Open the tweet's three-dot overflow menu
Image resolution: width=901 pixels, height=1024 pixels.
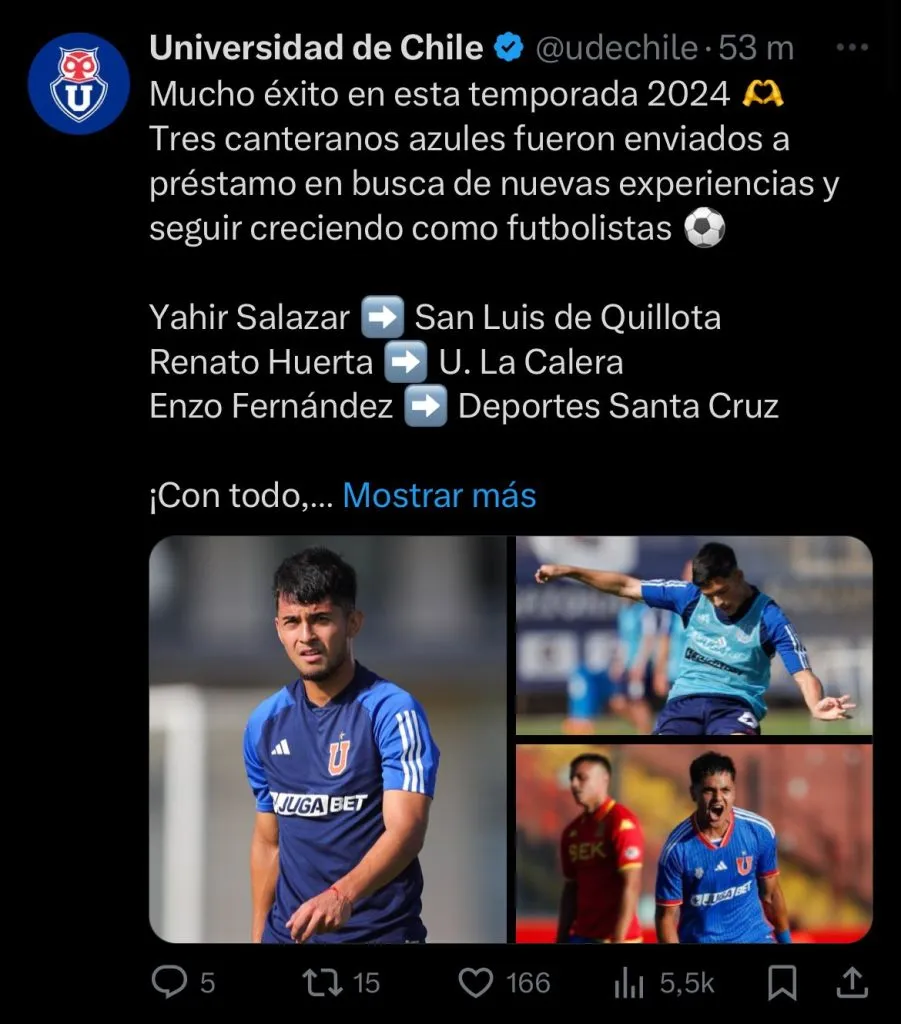coord(852,47)
